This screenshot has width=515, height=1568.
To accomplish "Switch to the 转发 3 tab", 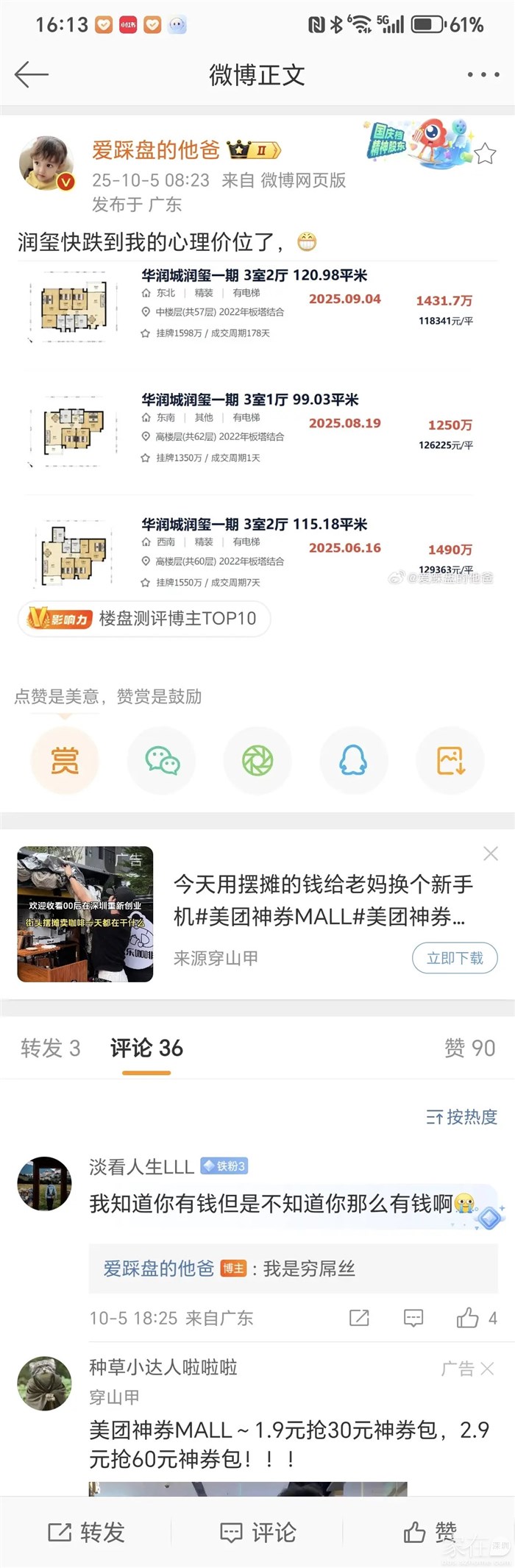I will point(50,1048).
